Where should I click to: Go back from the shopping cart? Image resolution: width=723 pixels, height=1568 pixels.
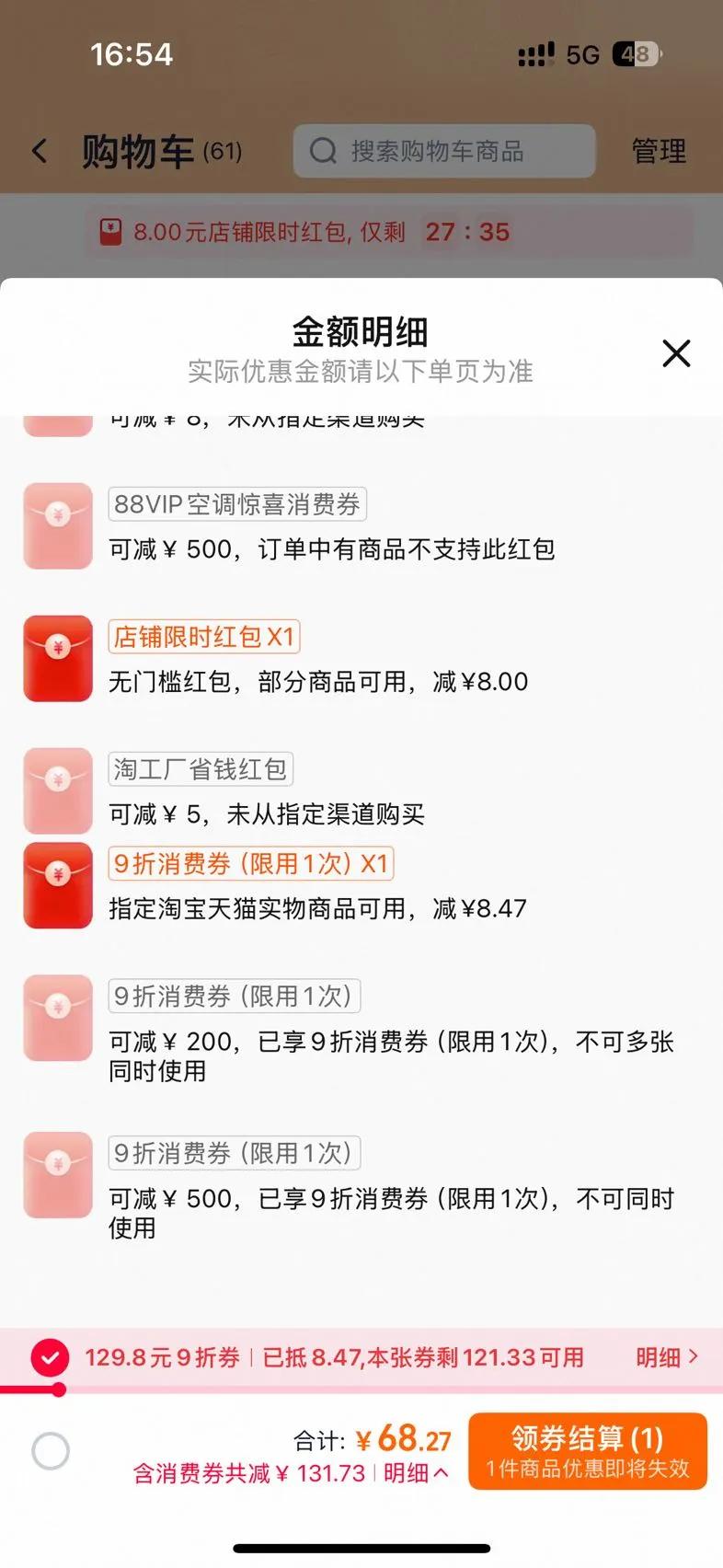click(40, 151)
